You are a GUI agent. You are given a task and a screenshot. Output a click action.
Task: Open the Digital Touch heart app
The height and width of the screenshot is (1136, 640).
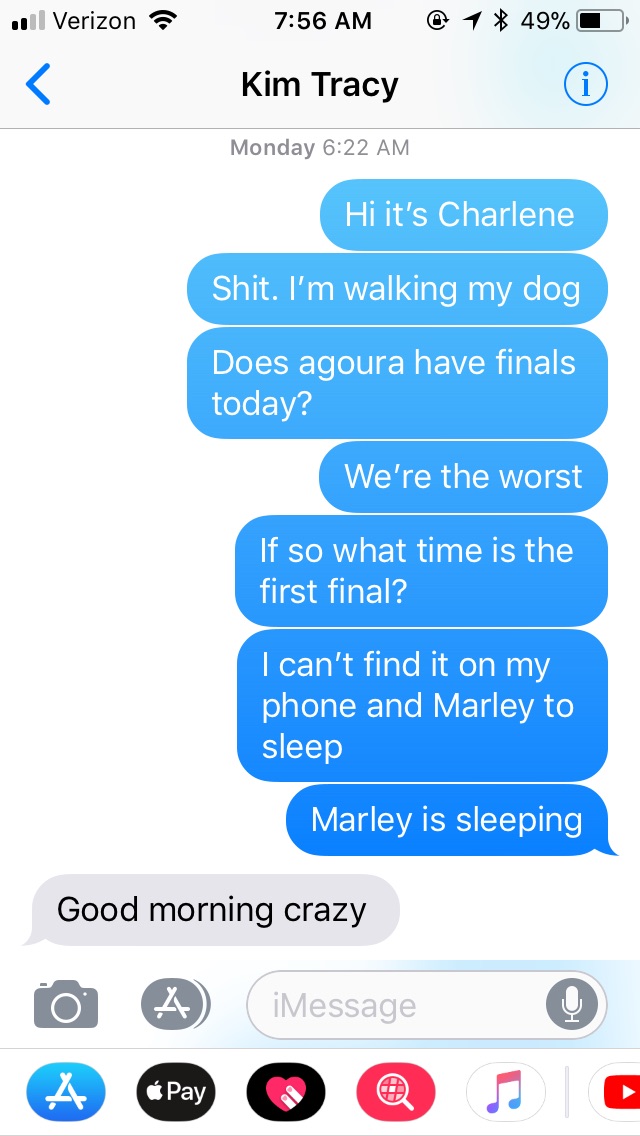[x=286, y=1091]
